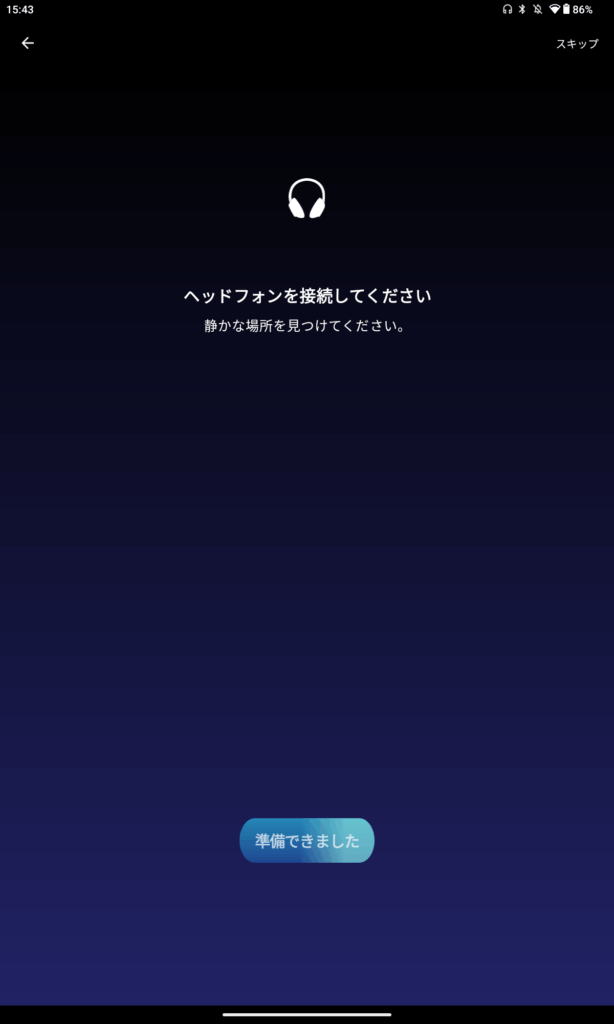Tap the 準備できました ready button
The height and width of the screenshot is (1024, 614).
click(x=307, y=840)
